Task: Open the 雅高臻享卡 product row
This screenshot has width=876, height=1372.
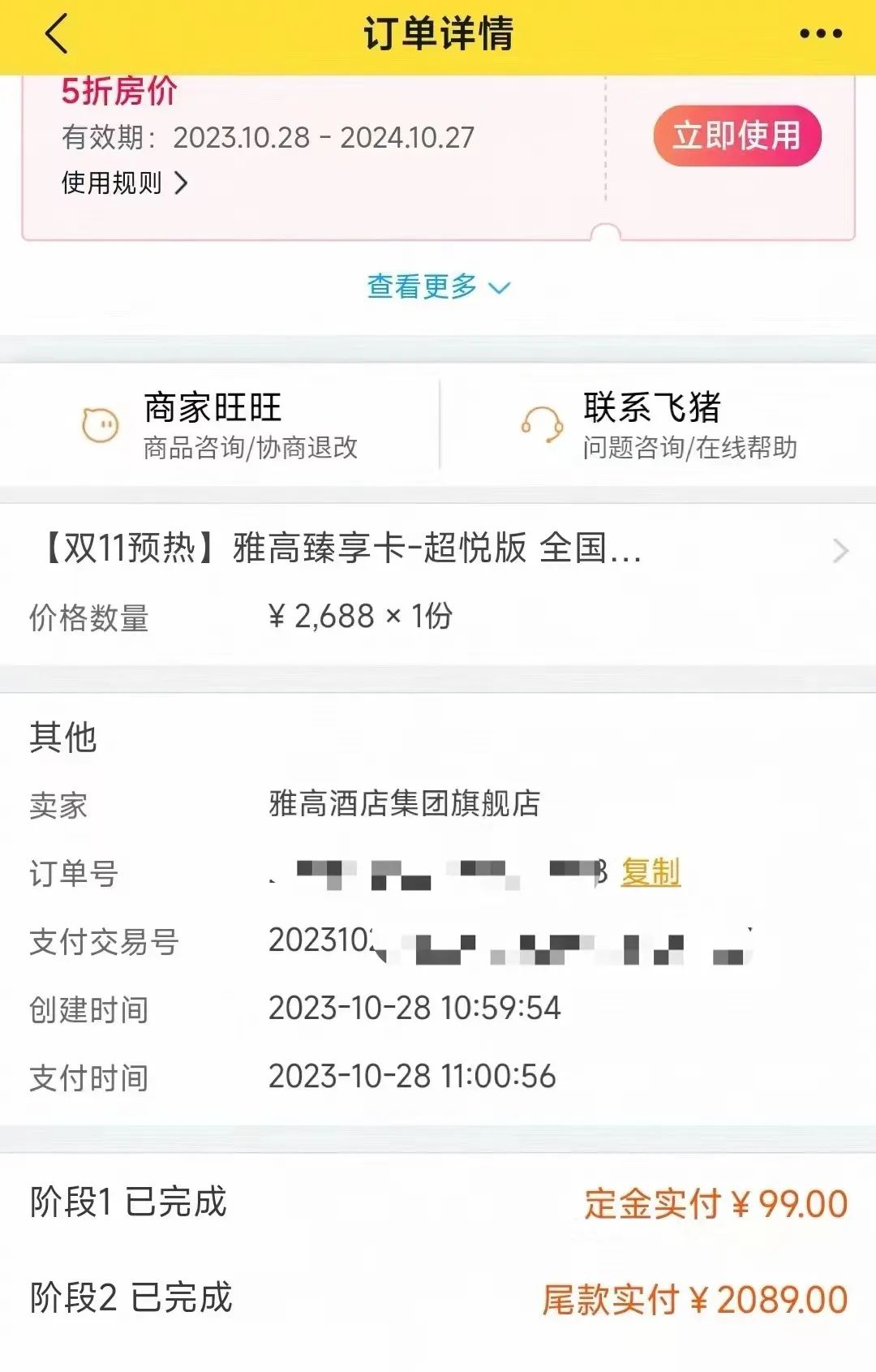Action: pos(438,549)
